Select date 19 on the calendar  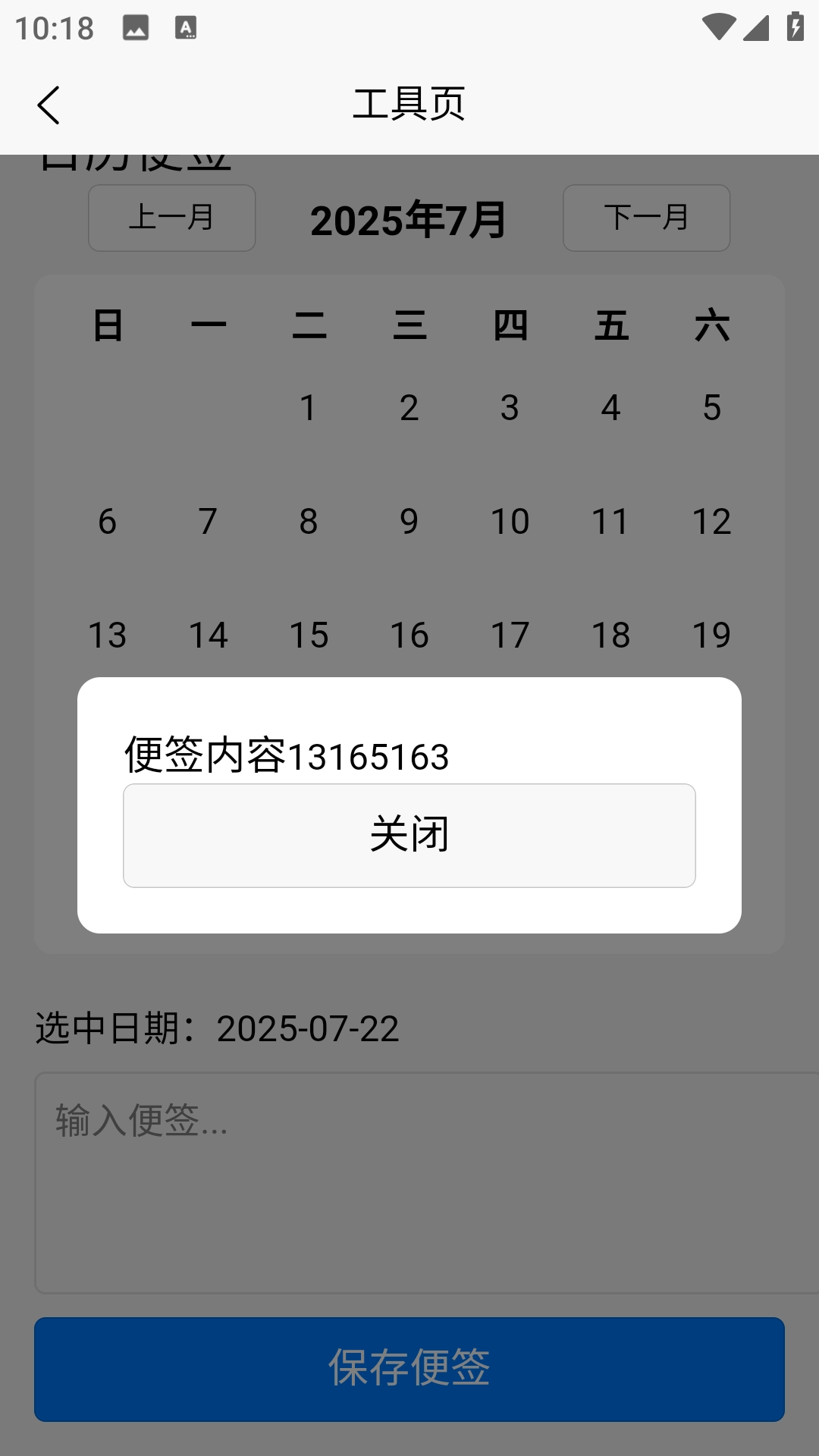point(711,635)
